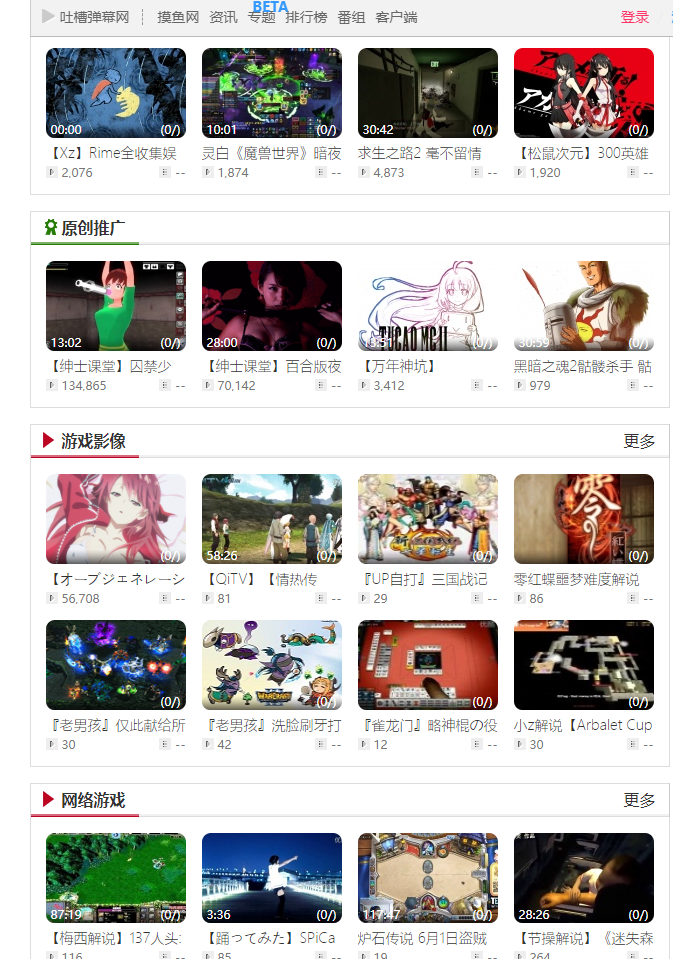This screenshot has width=673, height=959.
Task: Open the 『UP自打』三国战记 video
Action: coord(428,519)
